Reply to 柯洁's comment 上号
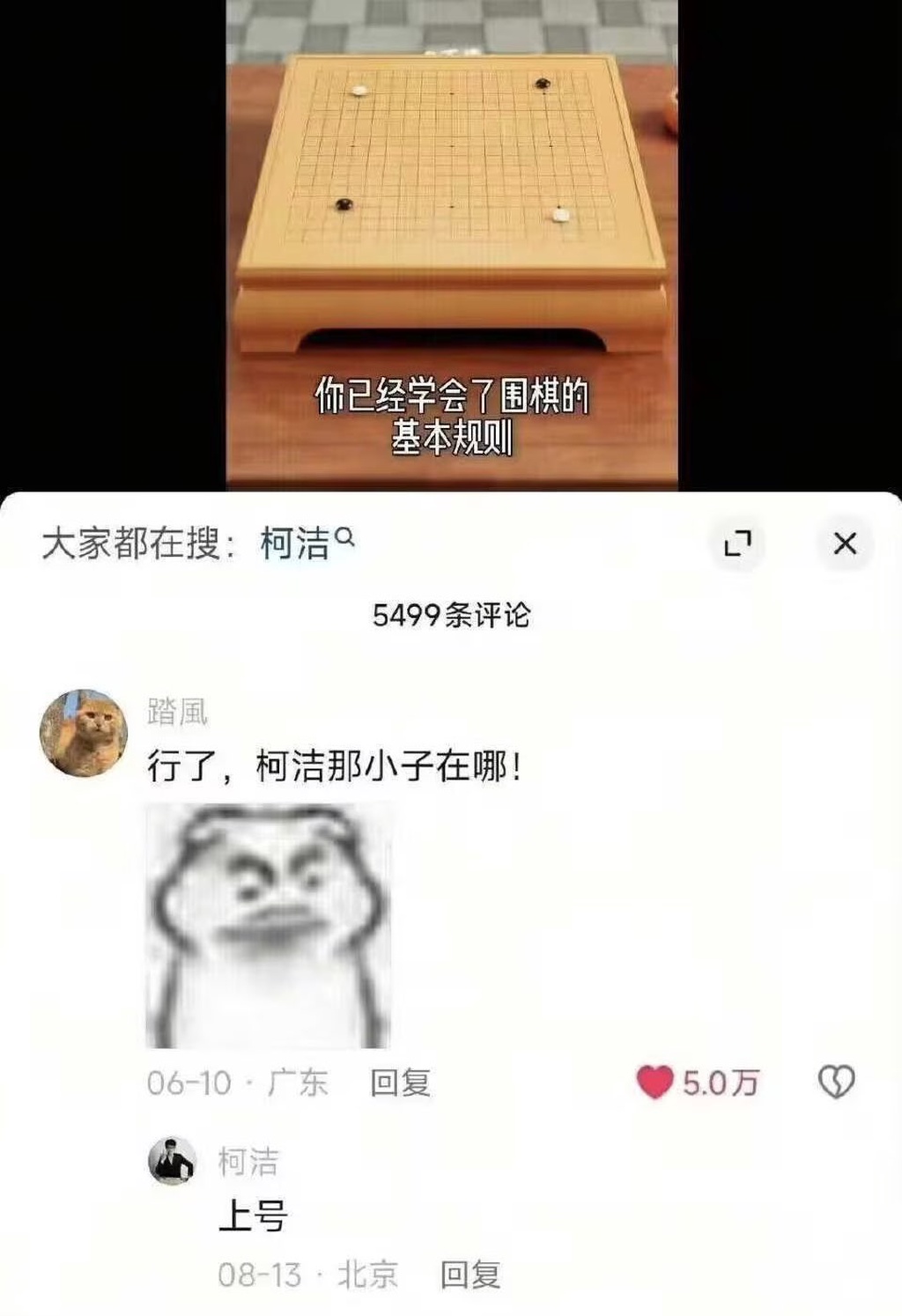 (470, 1275)
